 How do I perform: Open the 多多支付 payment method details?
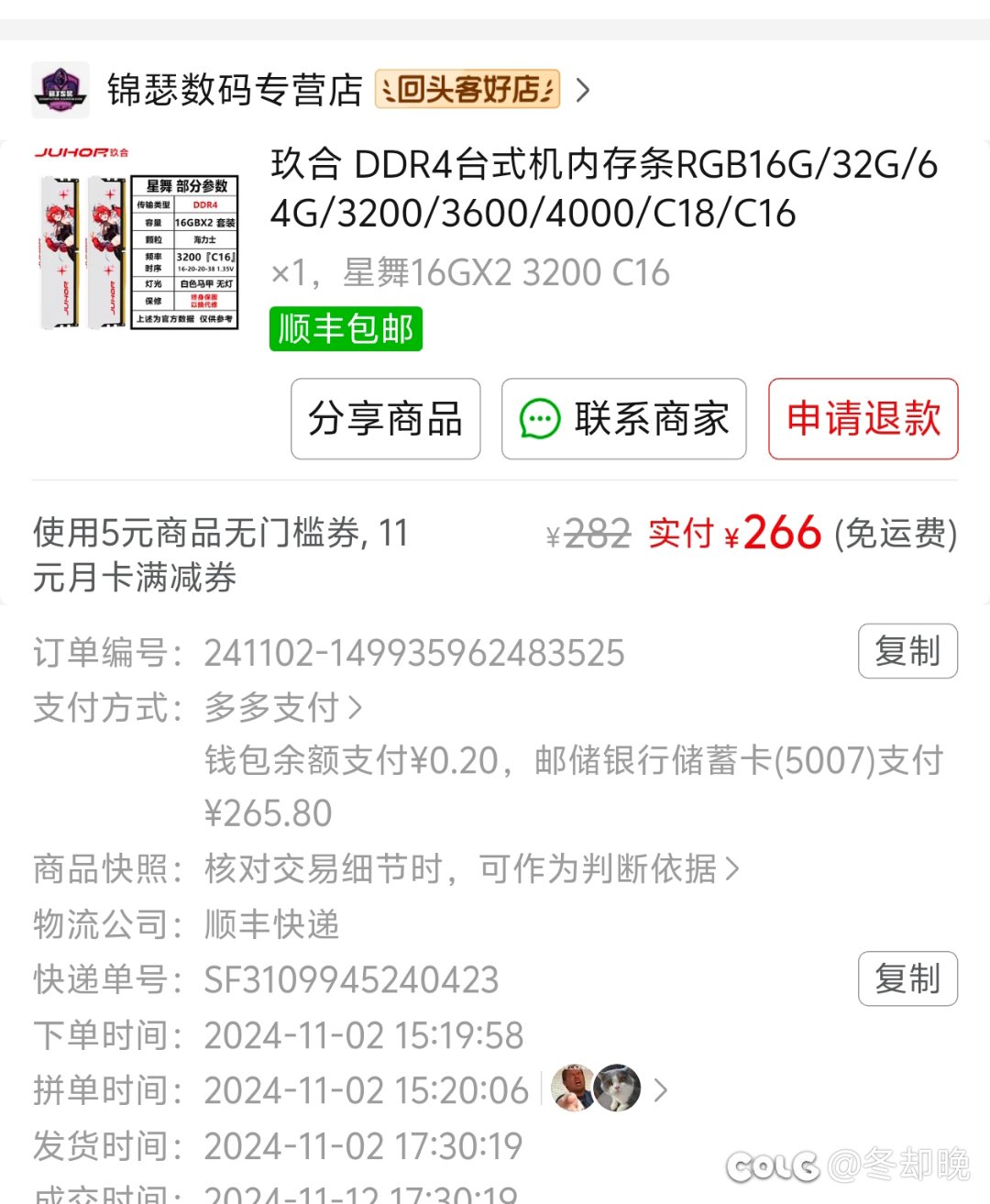(x=282, y=707)
